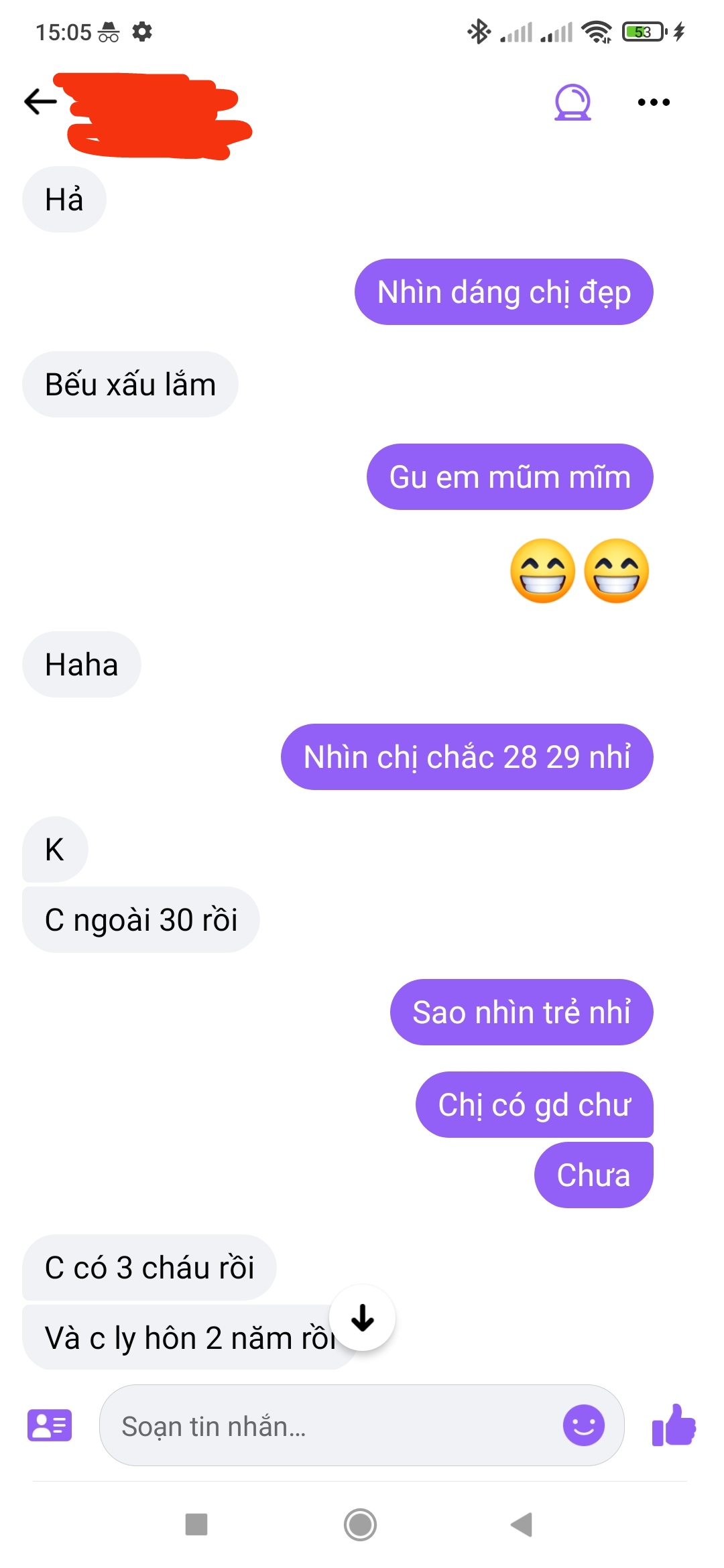The height and width of the screenshot is (1568, 724).
Task: Send a thumbs-up like
Action: click(x=674, y=1425)
